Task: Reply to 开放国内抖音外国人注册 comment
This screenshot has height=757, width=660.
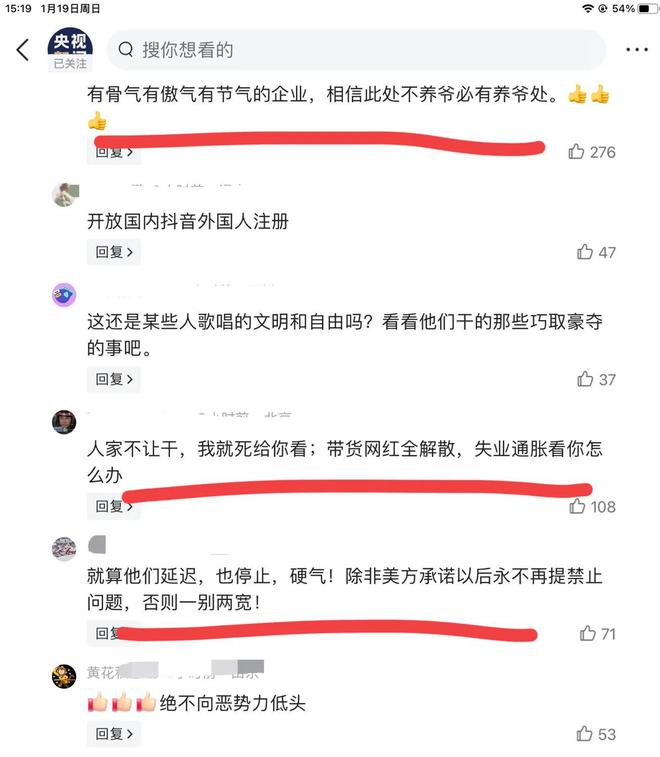Action: tap(114, 252)
